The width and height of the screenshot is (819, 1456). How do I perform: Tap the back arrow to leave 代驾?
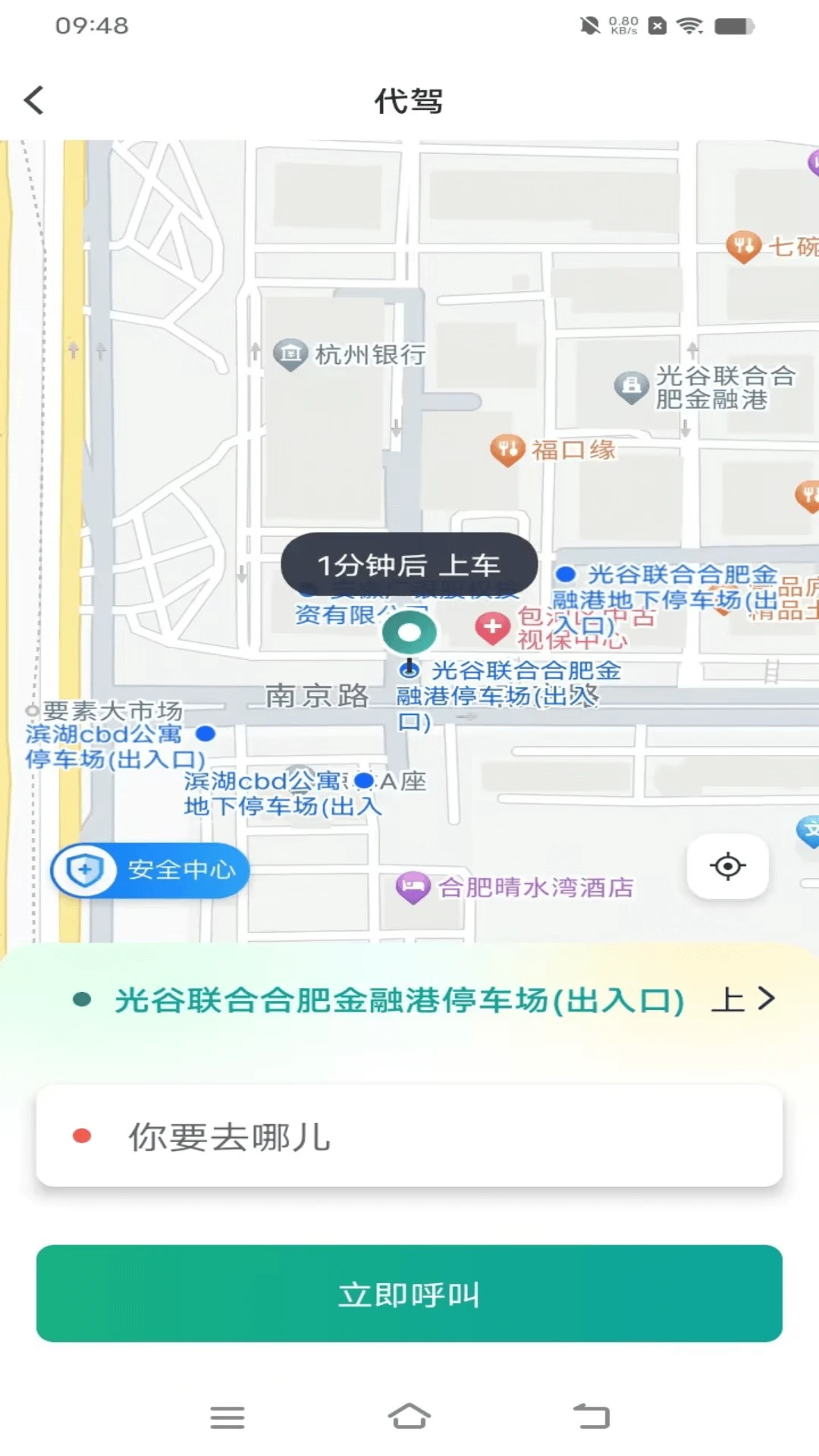click(x=33, y=99)
